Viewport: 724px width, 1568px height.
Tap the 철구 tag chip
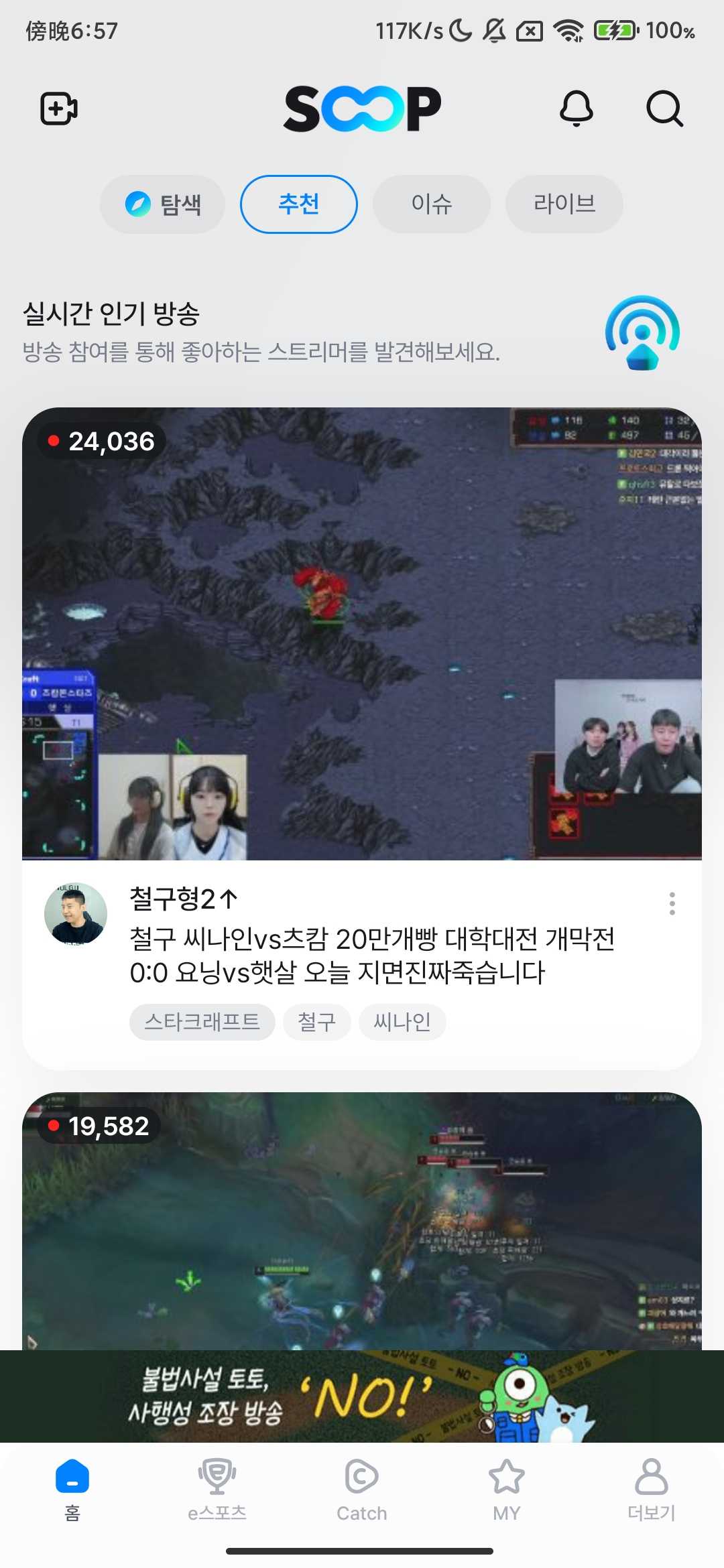tap(316, 1022)
